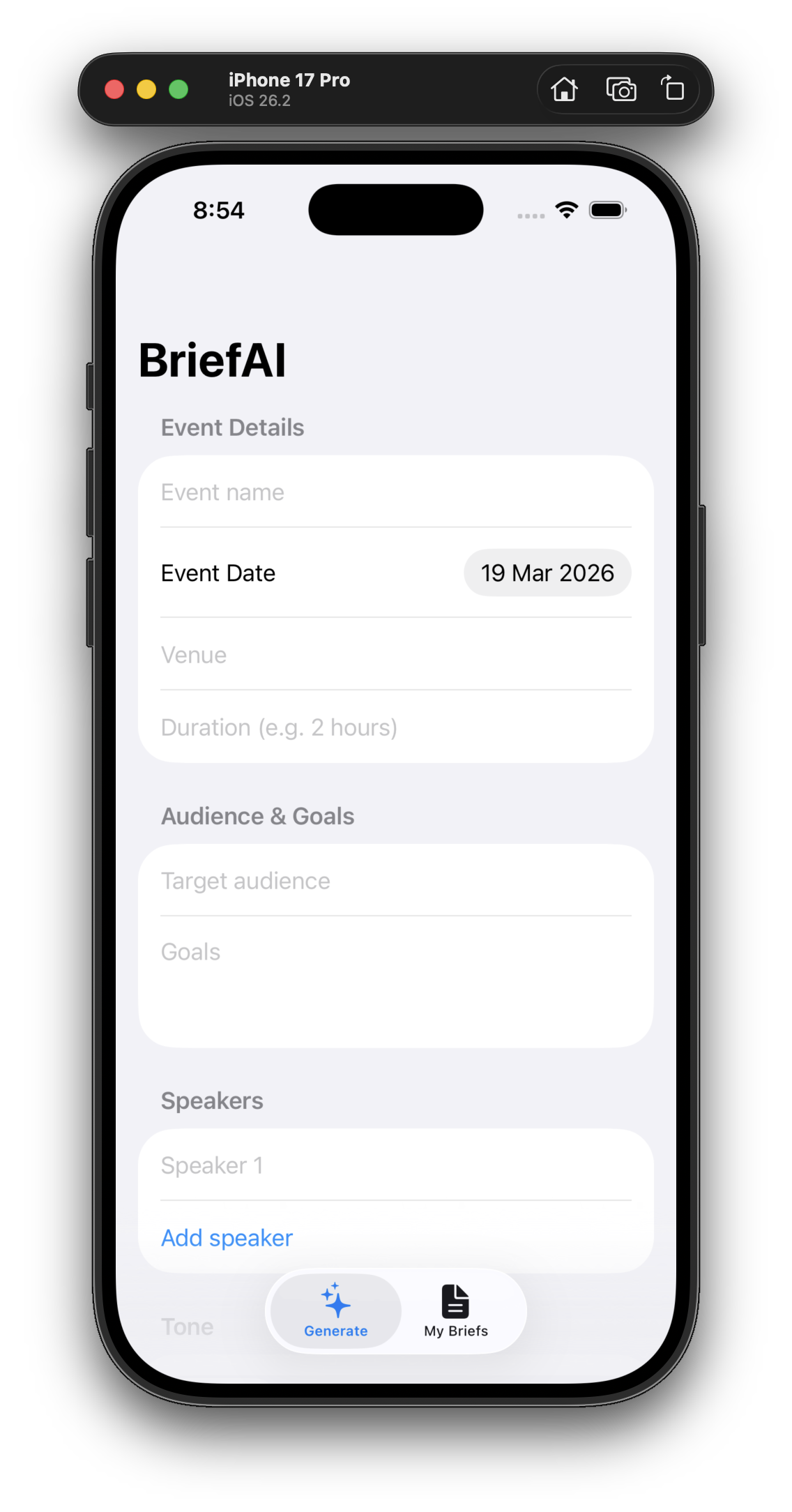This screenshot has width=792, height=1512.
Task: Tap the Wi-Fi icon in the status bar
Action: 565,209
